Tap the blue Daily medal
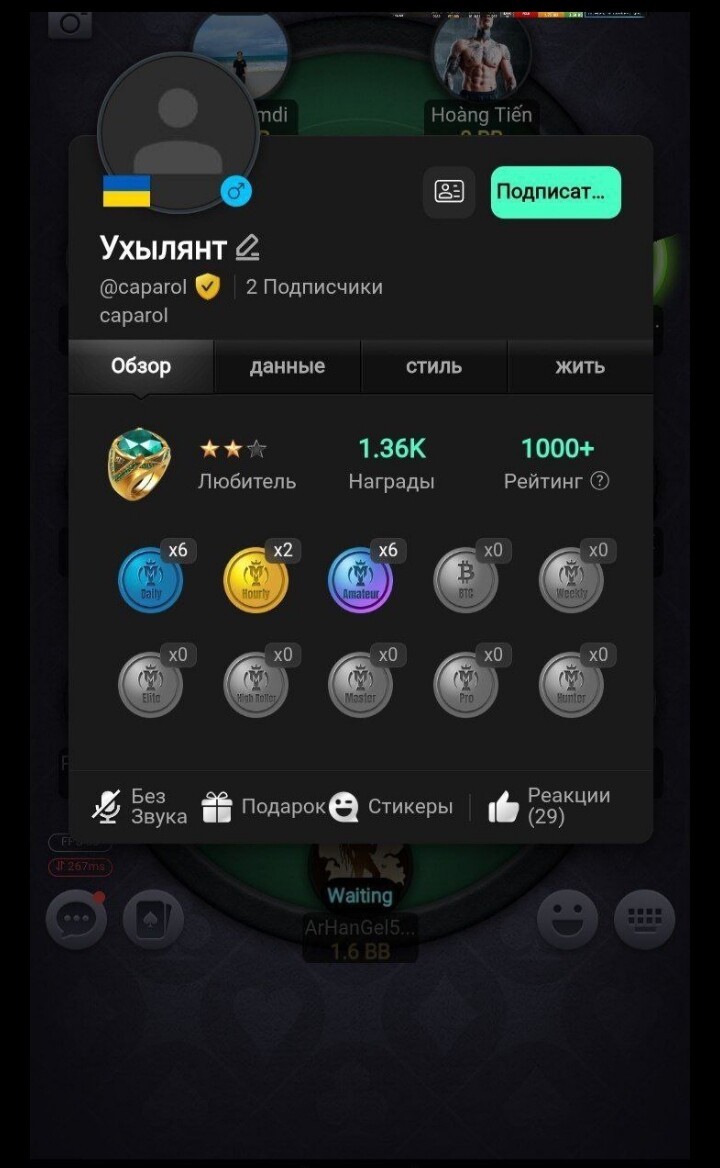The width and height of the screenshot is (720, 1168). click(x=151, y=580)
